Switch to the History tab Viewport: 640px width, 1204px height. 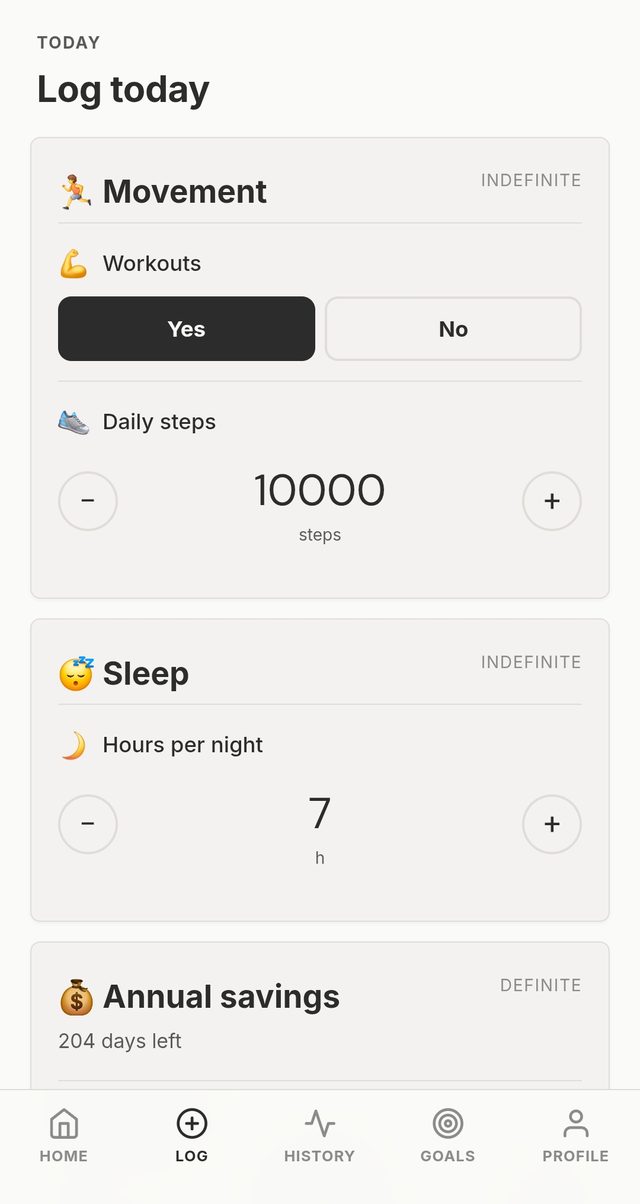point(320,1136)
